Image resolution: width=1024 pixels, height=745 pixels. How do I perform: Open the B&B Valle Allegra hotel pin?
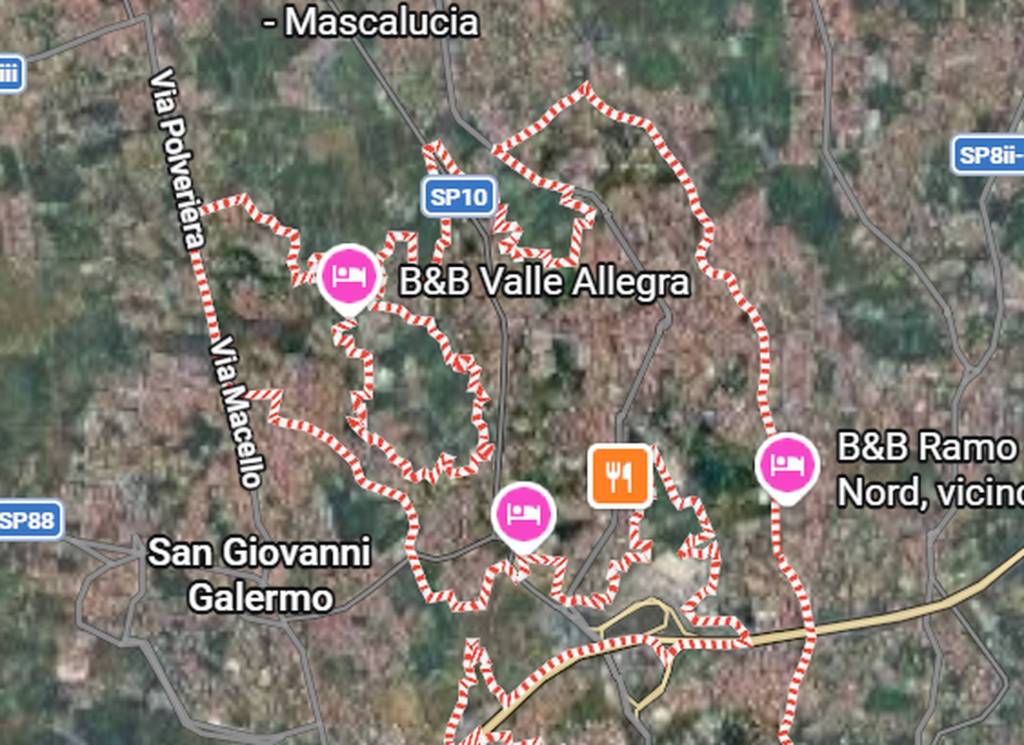(x=348, y=276)
